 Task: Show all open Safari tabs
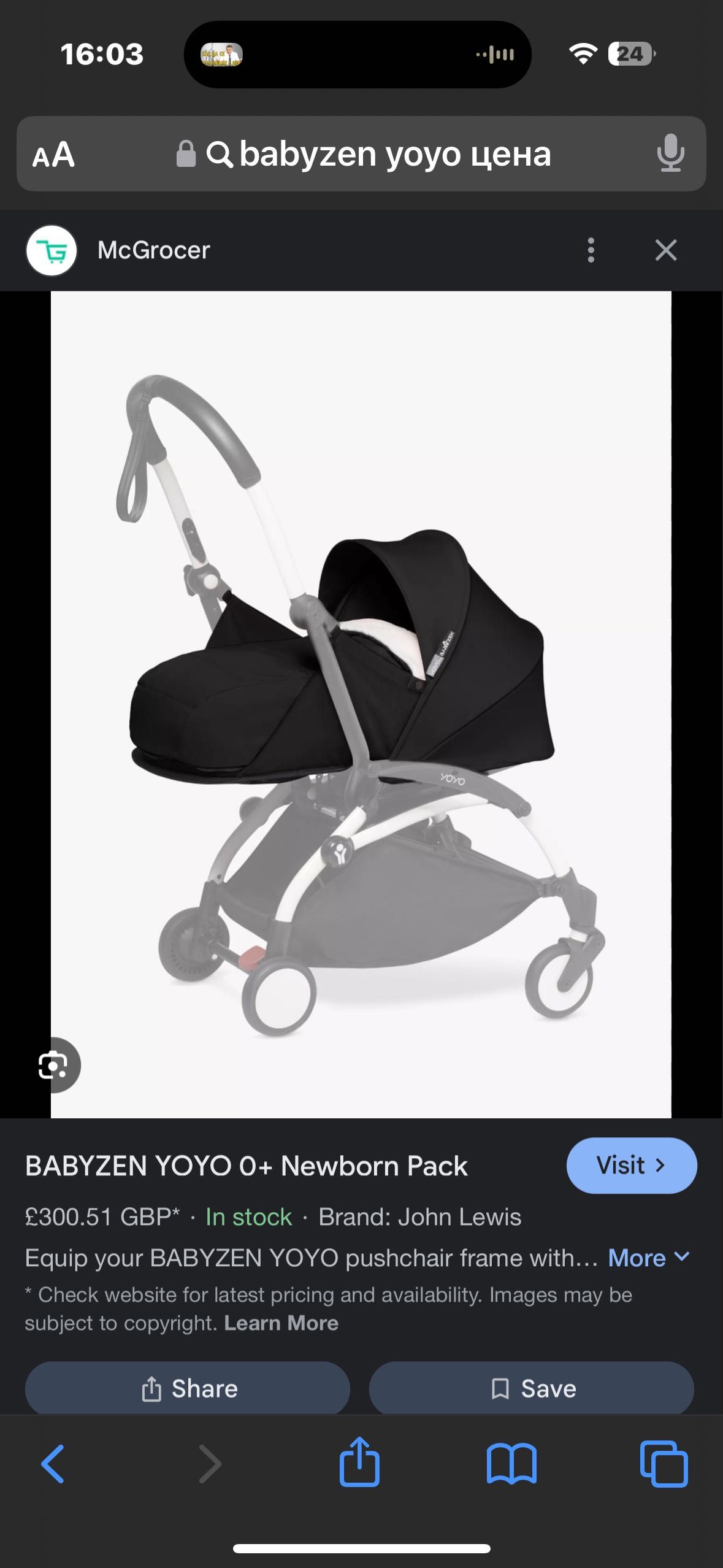pos(664,1464)
